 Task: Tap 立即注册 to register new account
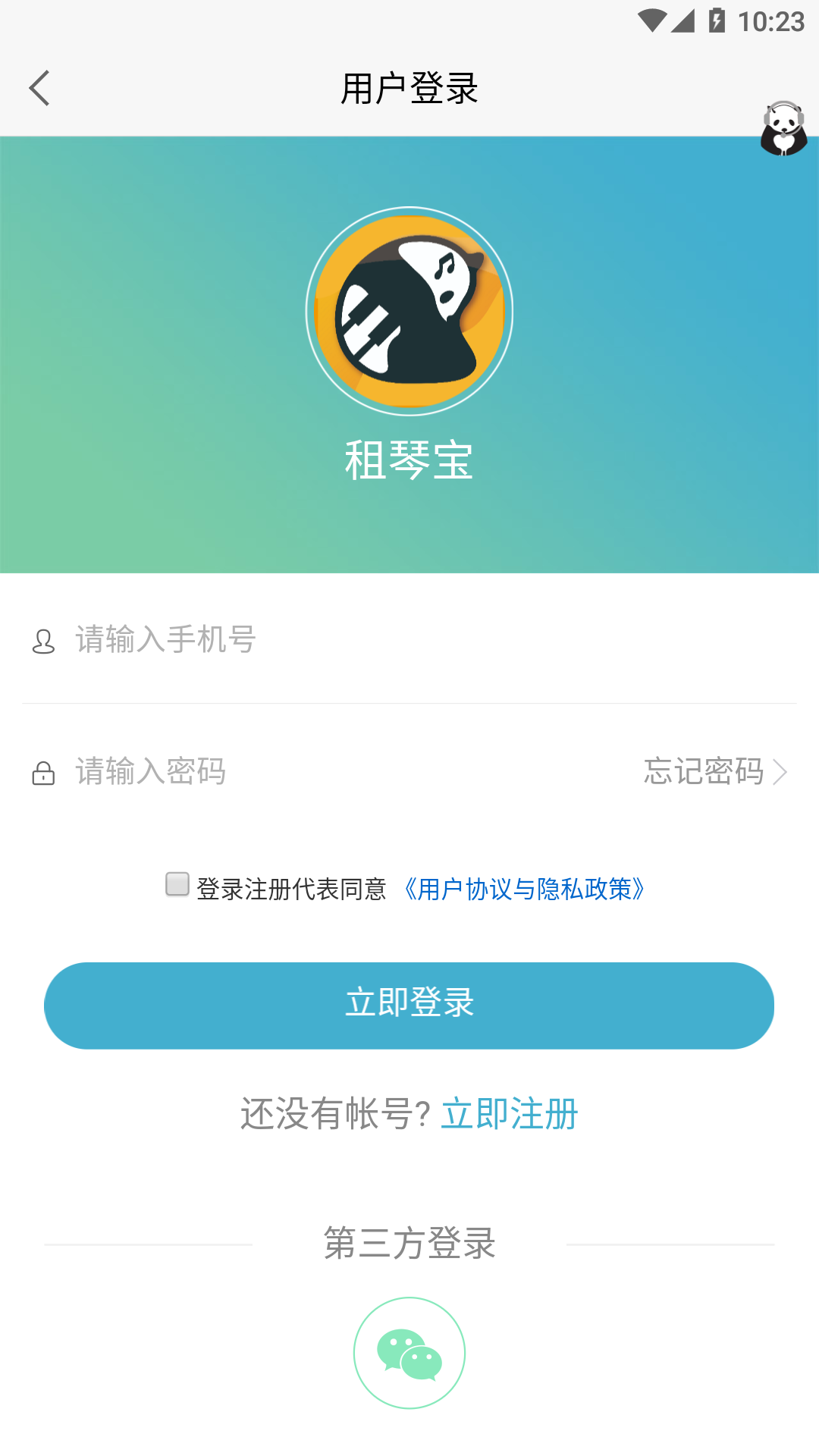point(510,1115)
